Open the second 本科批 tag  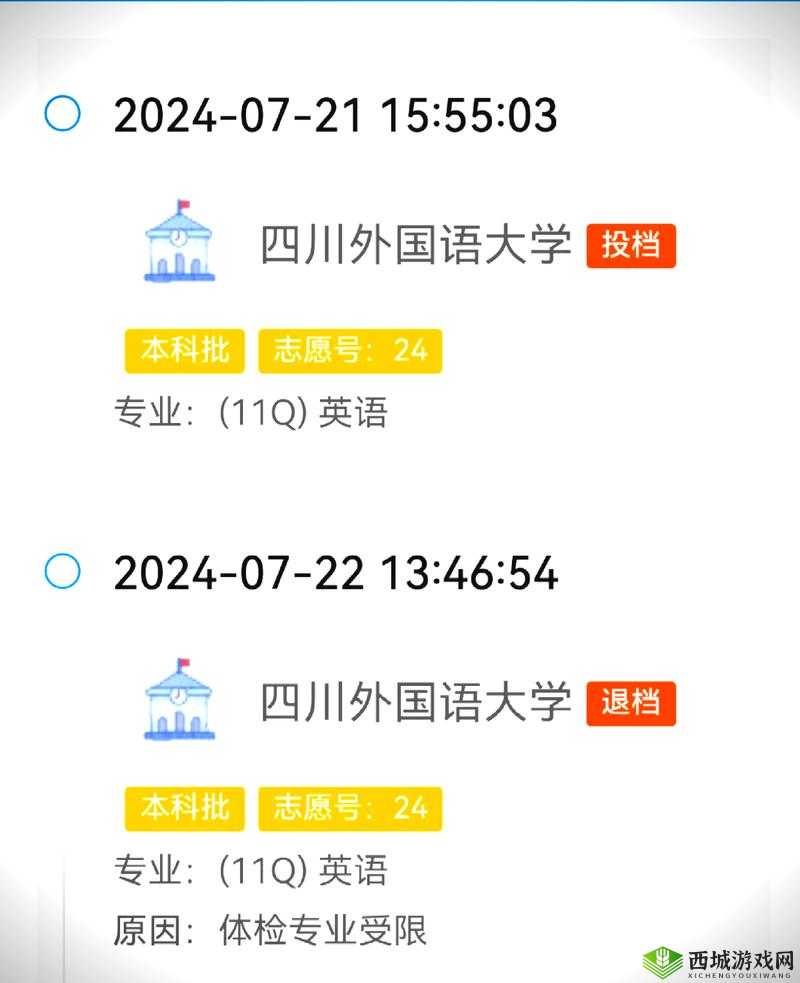(184, 807)
